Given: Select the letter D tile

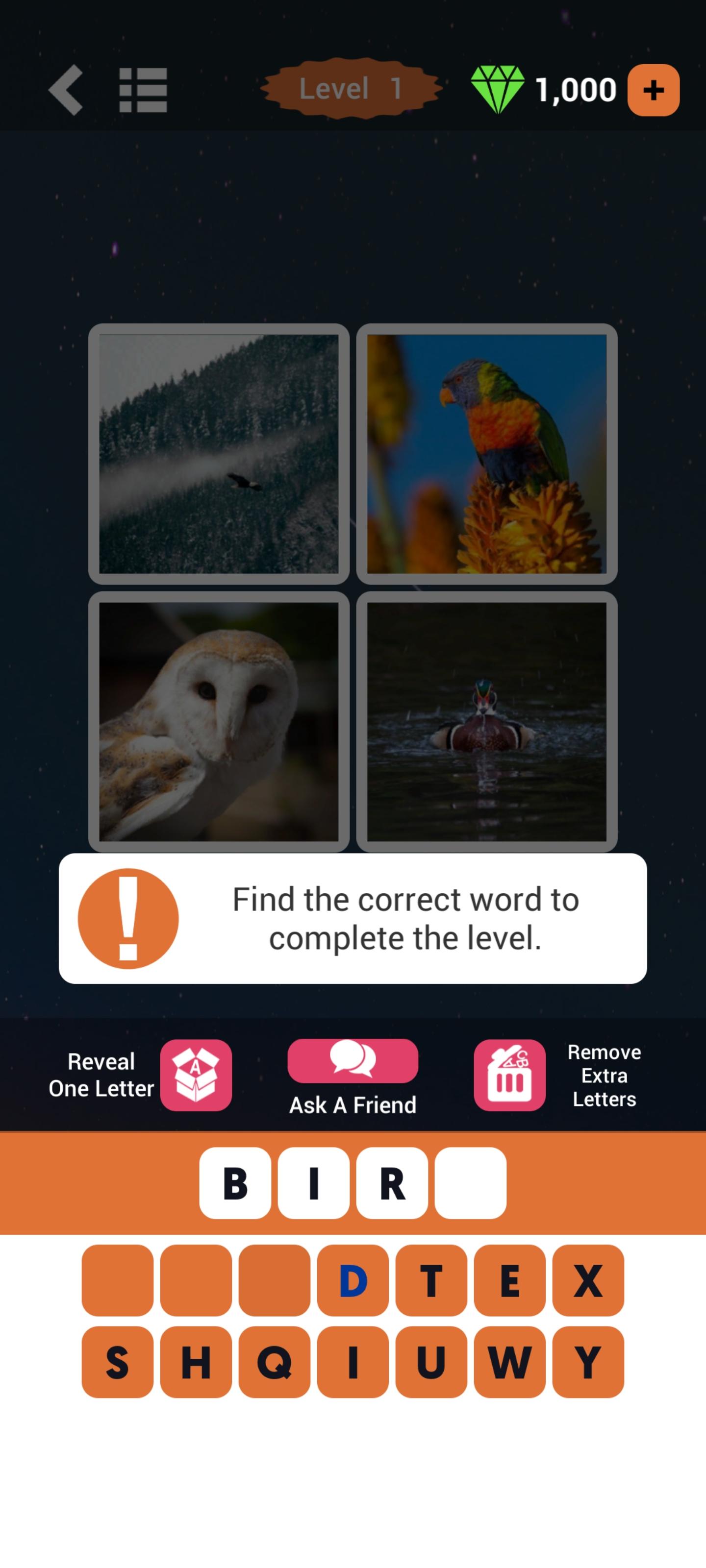Looking at the screenshot, I should click(x=353, y=1280).
